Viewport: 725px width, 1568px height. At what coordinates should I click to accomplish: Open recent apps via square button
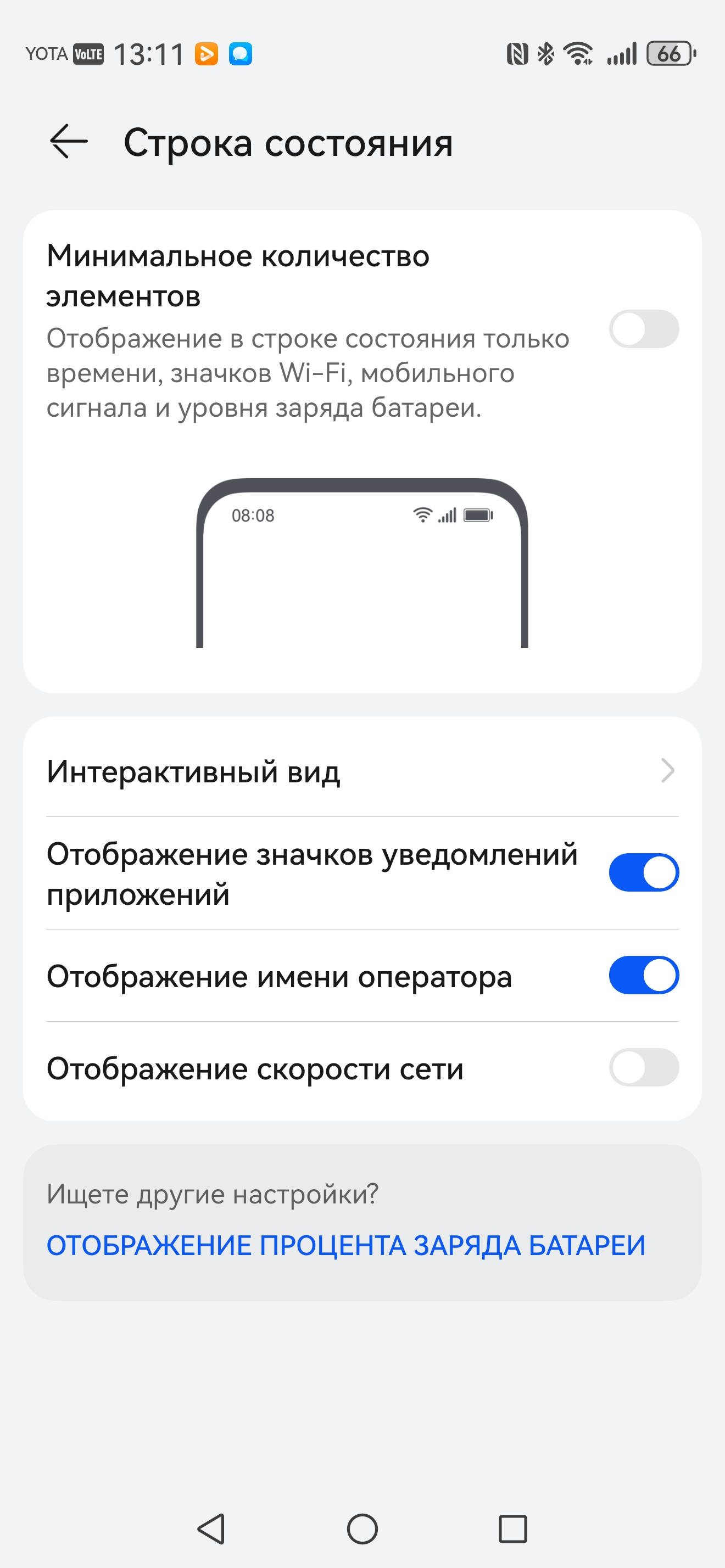click(512, 1528)
